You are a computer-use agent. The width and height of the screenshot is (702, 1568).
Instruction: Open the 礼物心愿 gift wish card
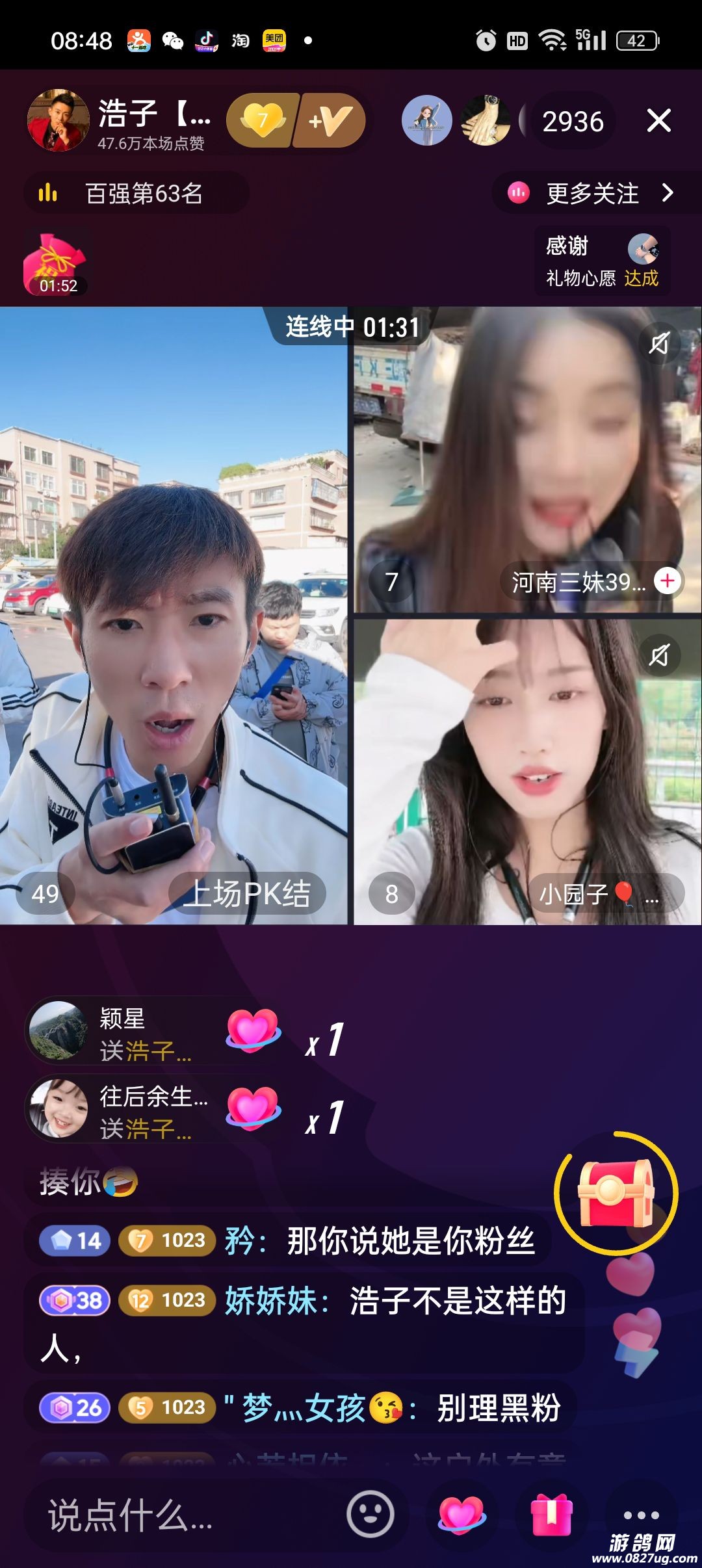coord(602,261)
